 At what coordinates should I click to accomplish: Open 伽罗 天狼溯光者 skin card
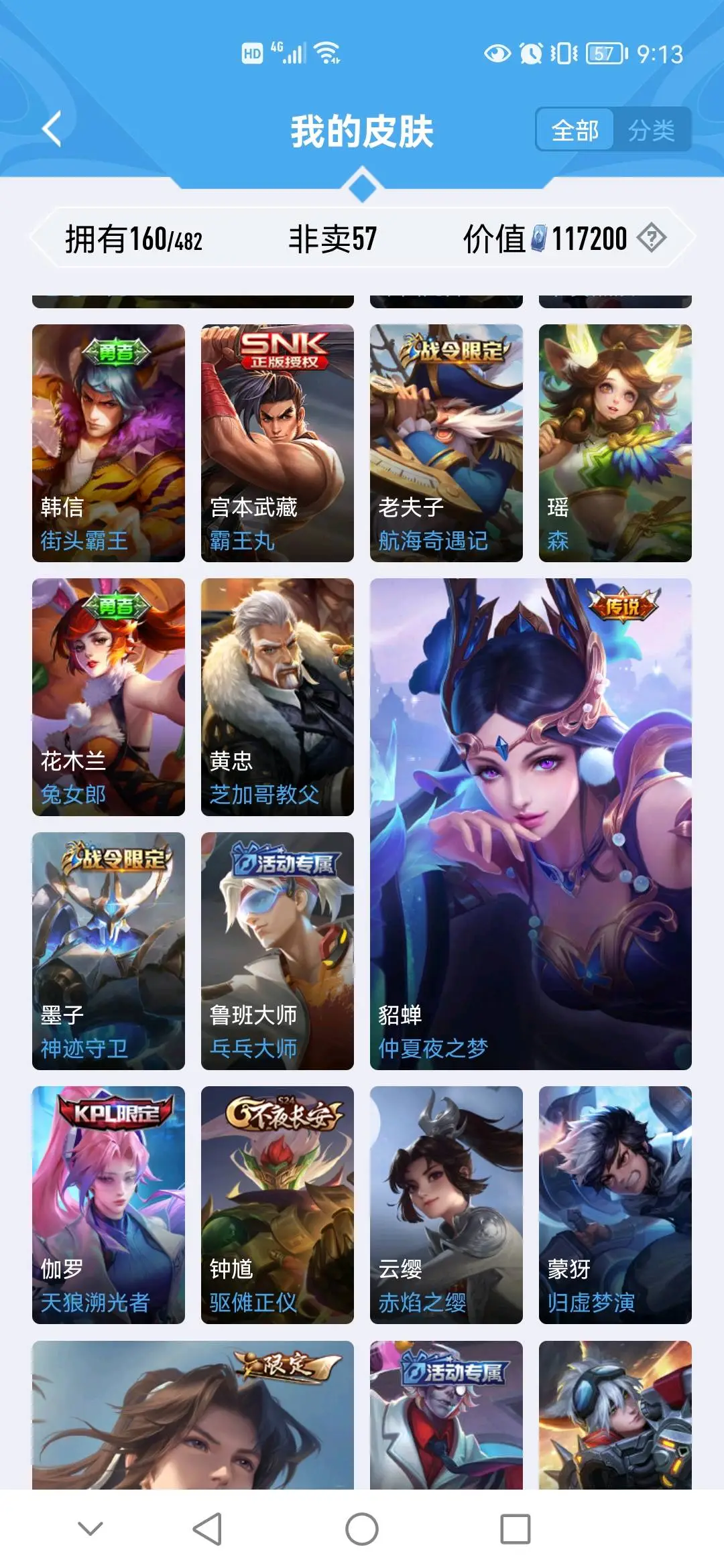[x=109, y=1205]
